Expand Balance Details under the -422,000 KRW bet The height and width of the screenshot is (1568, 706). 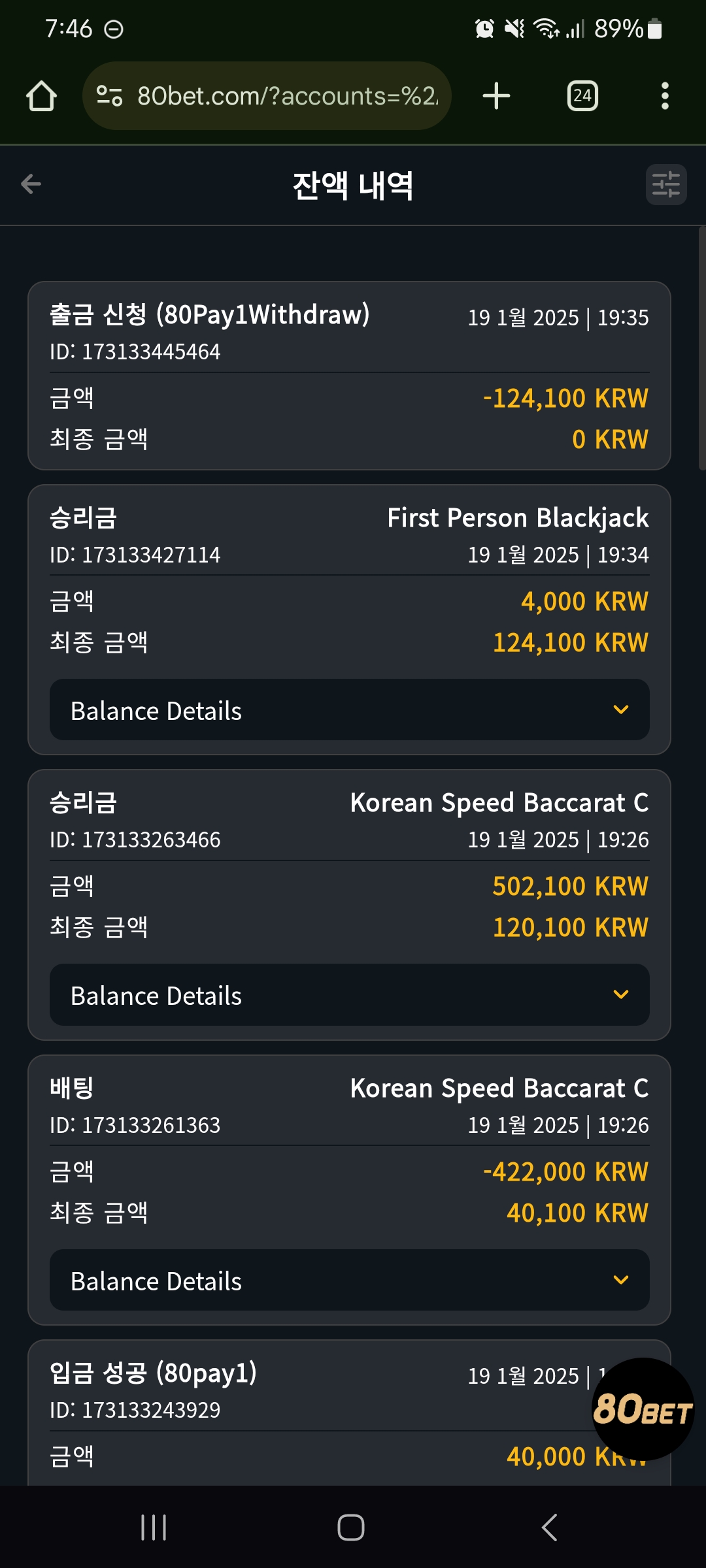click(x=350, y=1280)
